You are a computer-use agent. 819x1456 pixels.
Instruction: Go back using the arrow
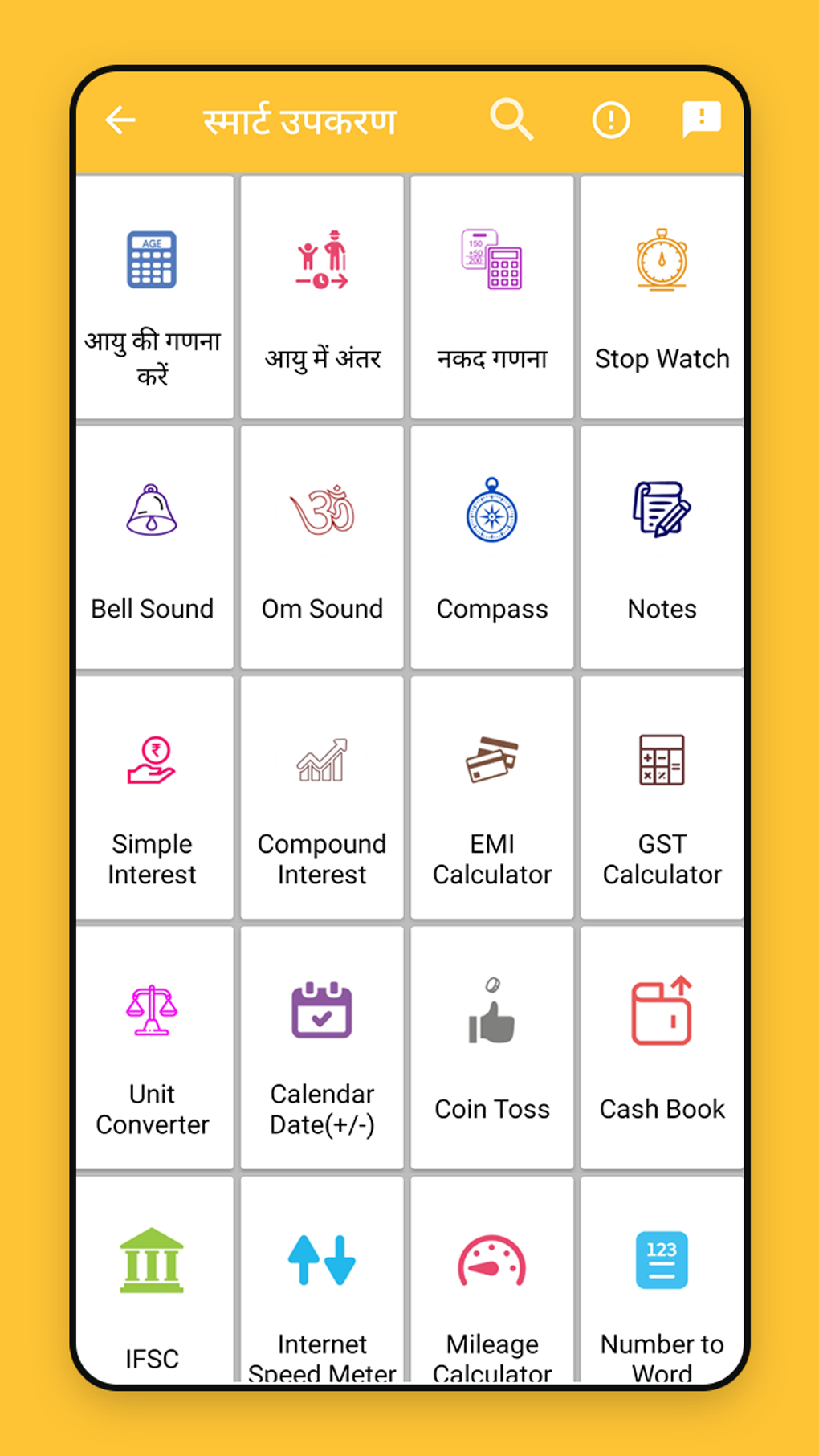(120, 120)
